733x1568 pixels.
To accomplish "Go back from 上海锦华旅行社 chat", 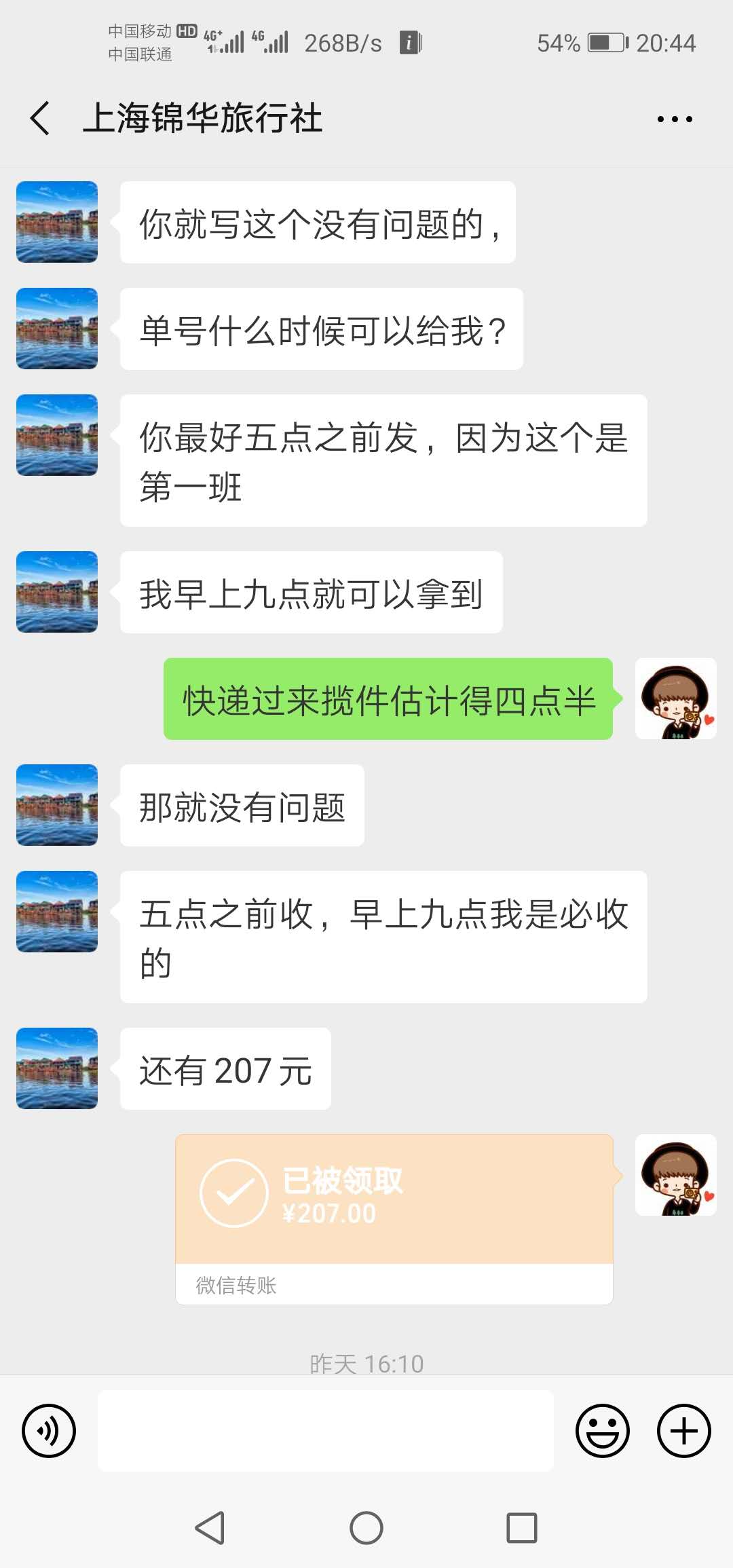I will (x=41, y=118).
